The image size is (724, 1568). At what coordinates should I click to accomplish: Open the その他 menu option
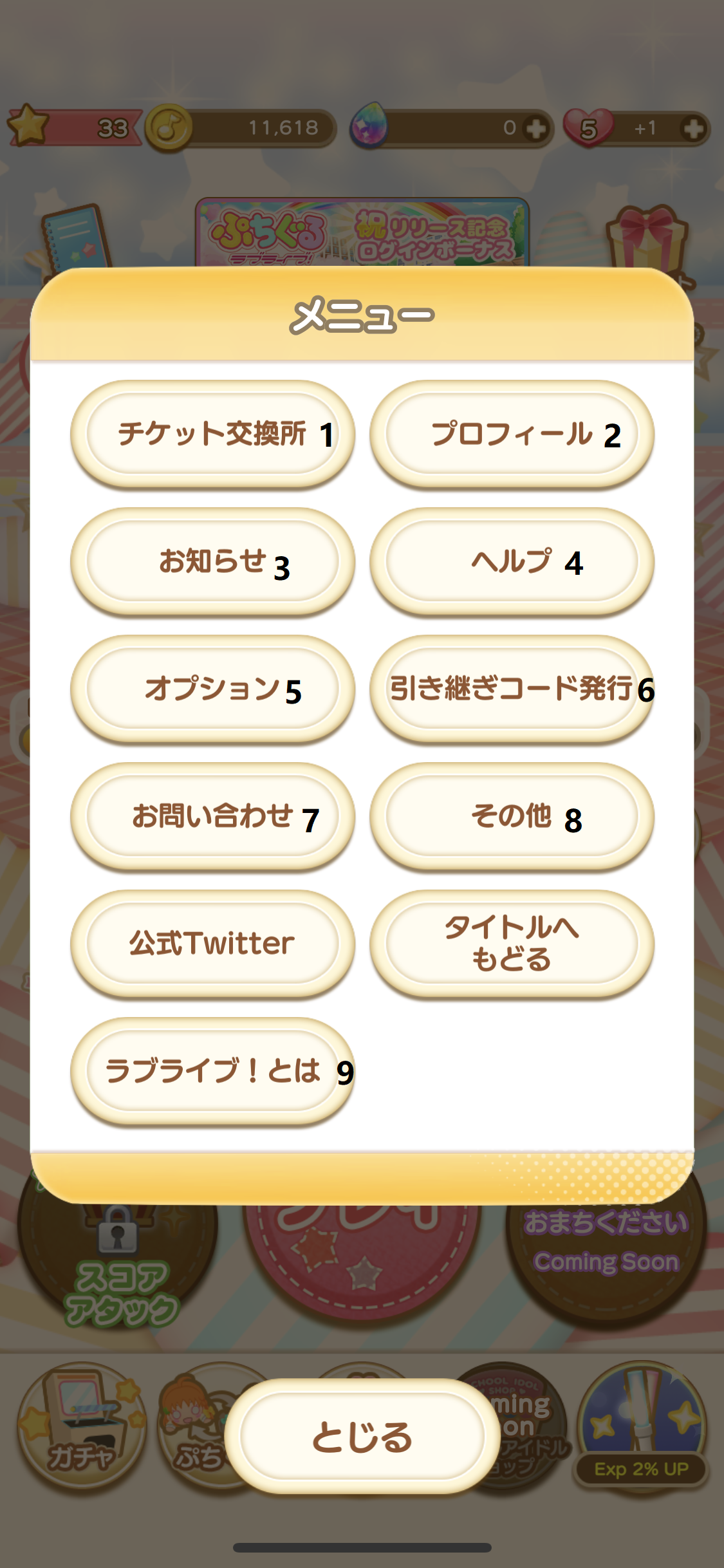[x=512, y=816]
